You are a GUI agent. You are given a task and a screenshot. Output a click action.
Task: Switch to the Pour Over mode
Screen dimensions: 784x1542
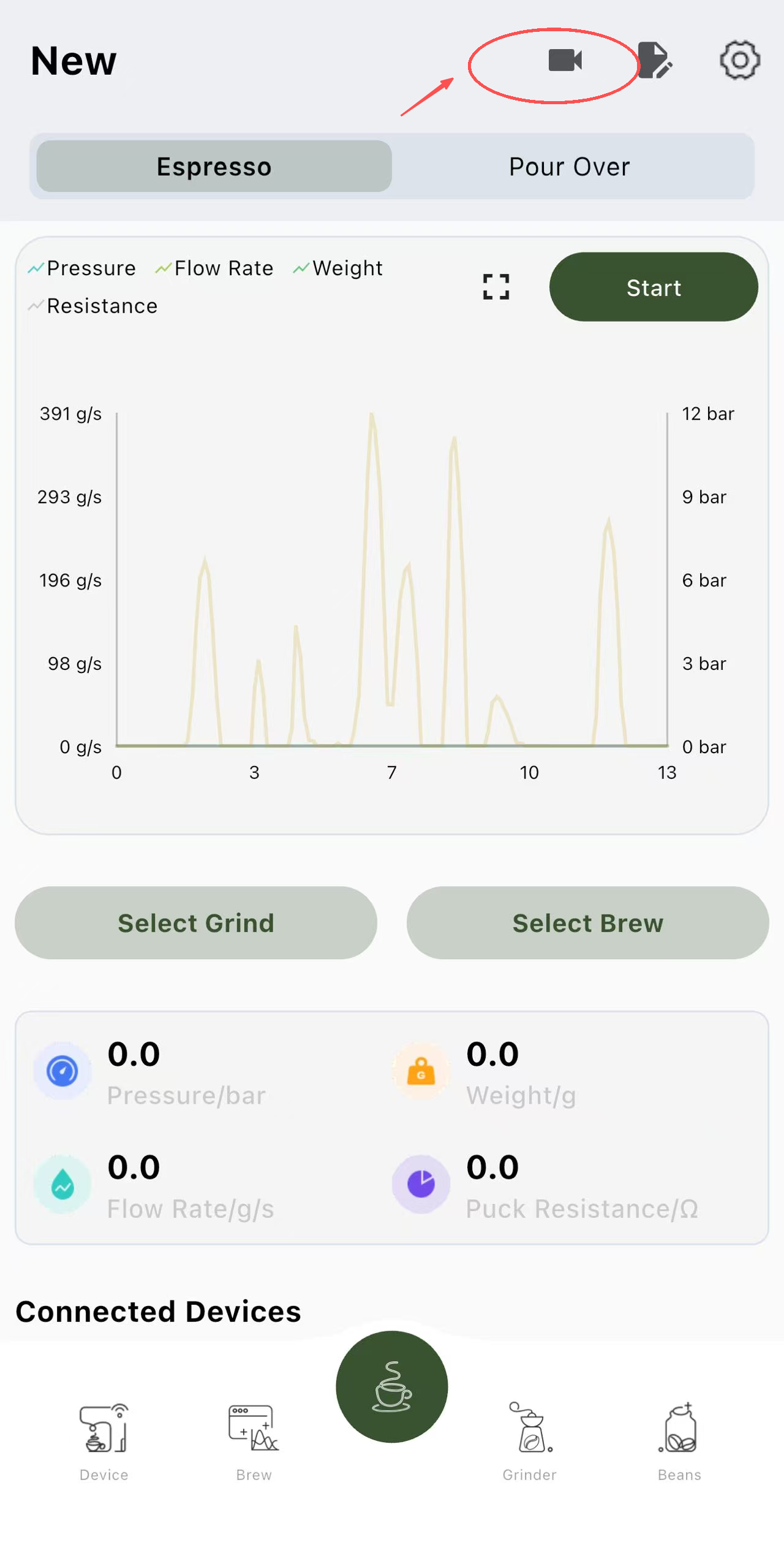click(x=569, y=167)
